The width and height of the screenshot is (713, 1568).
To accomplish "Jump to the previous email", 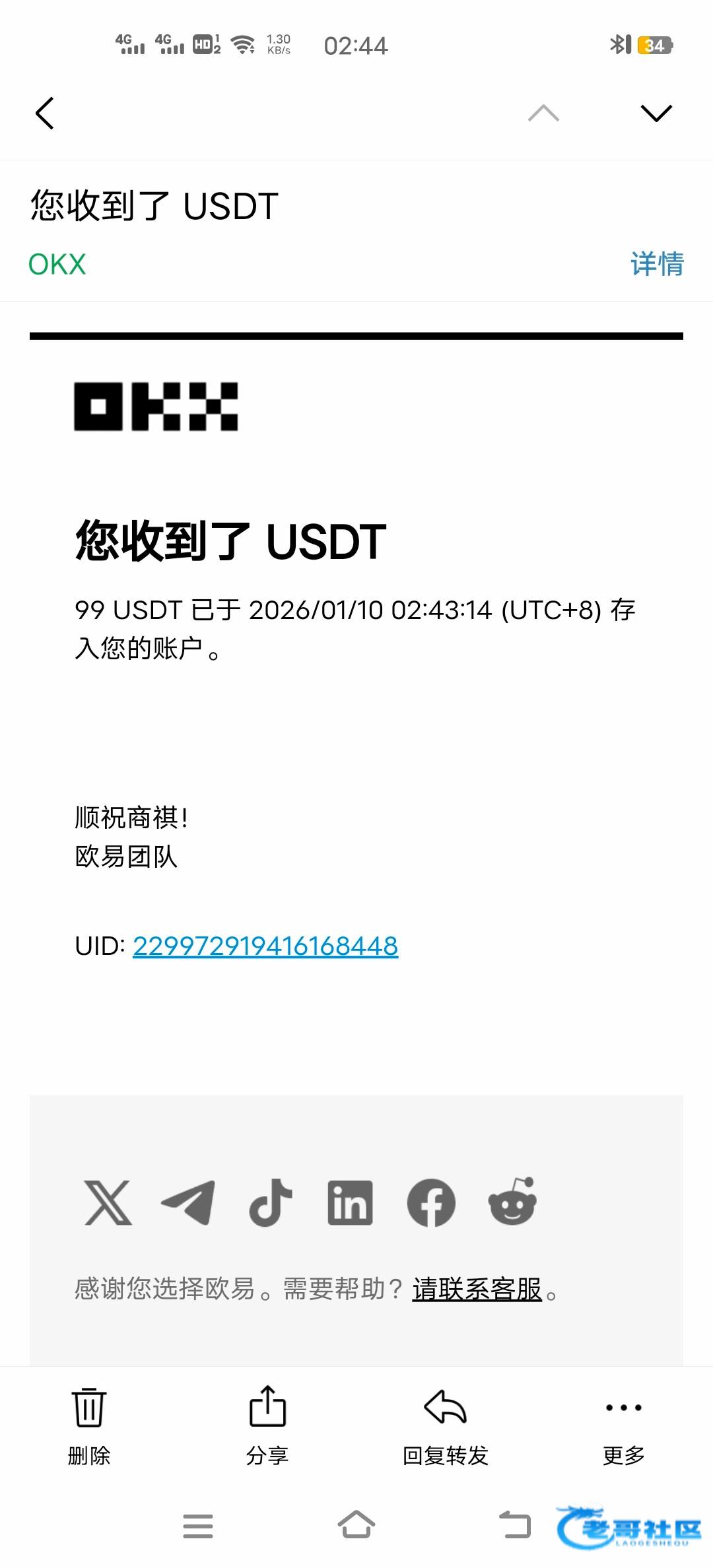I will click(x=543, y=113).
